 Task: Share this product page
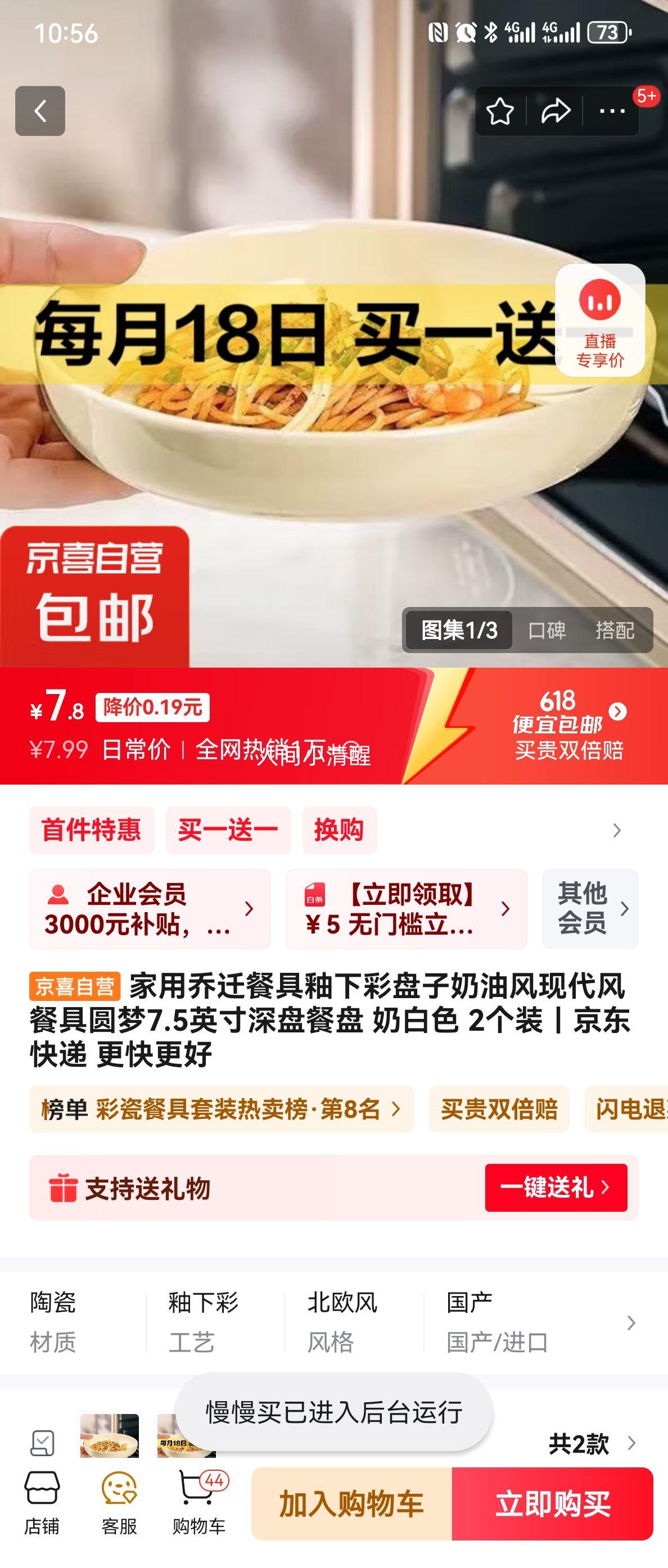(556, 111)
